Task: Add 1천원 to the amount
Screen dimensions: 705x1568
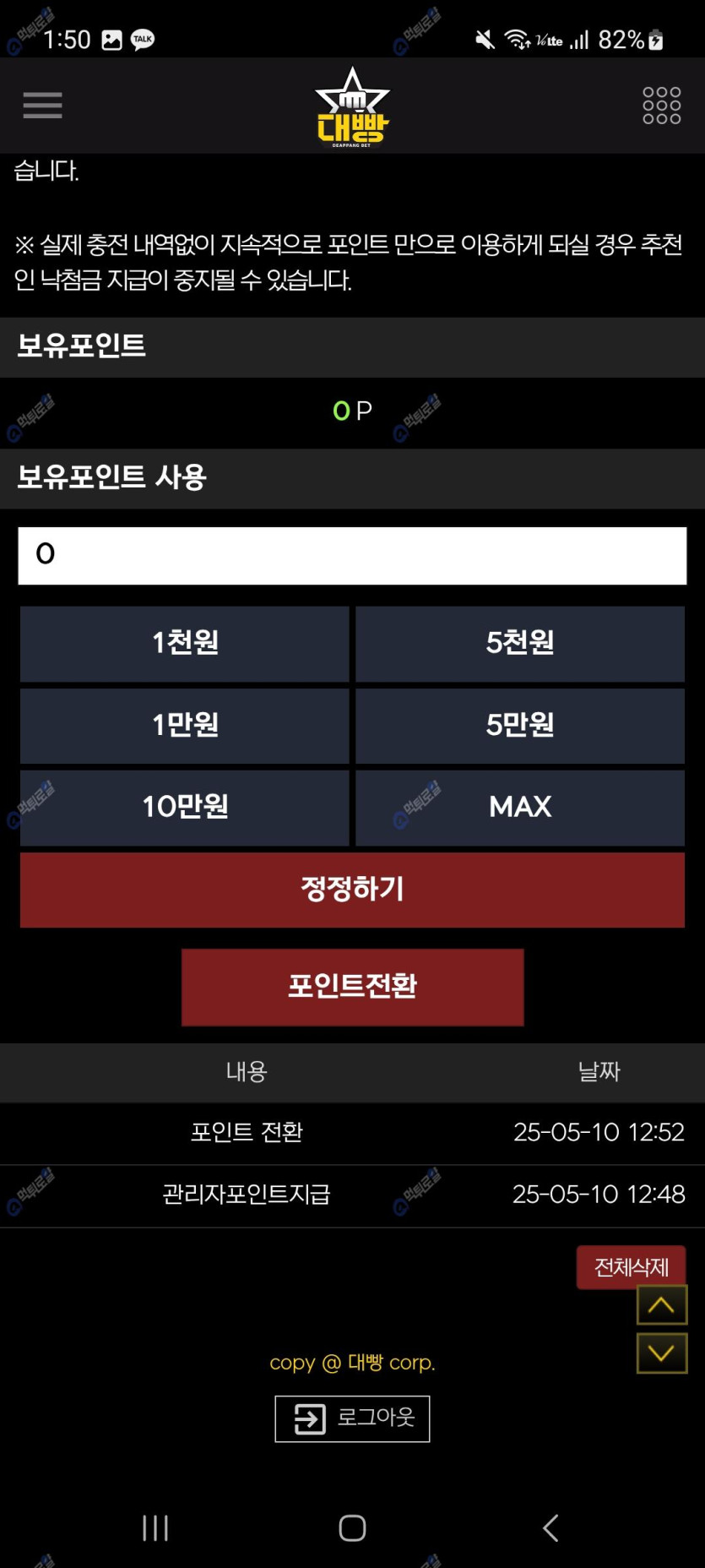Action: pos(185,644)
